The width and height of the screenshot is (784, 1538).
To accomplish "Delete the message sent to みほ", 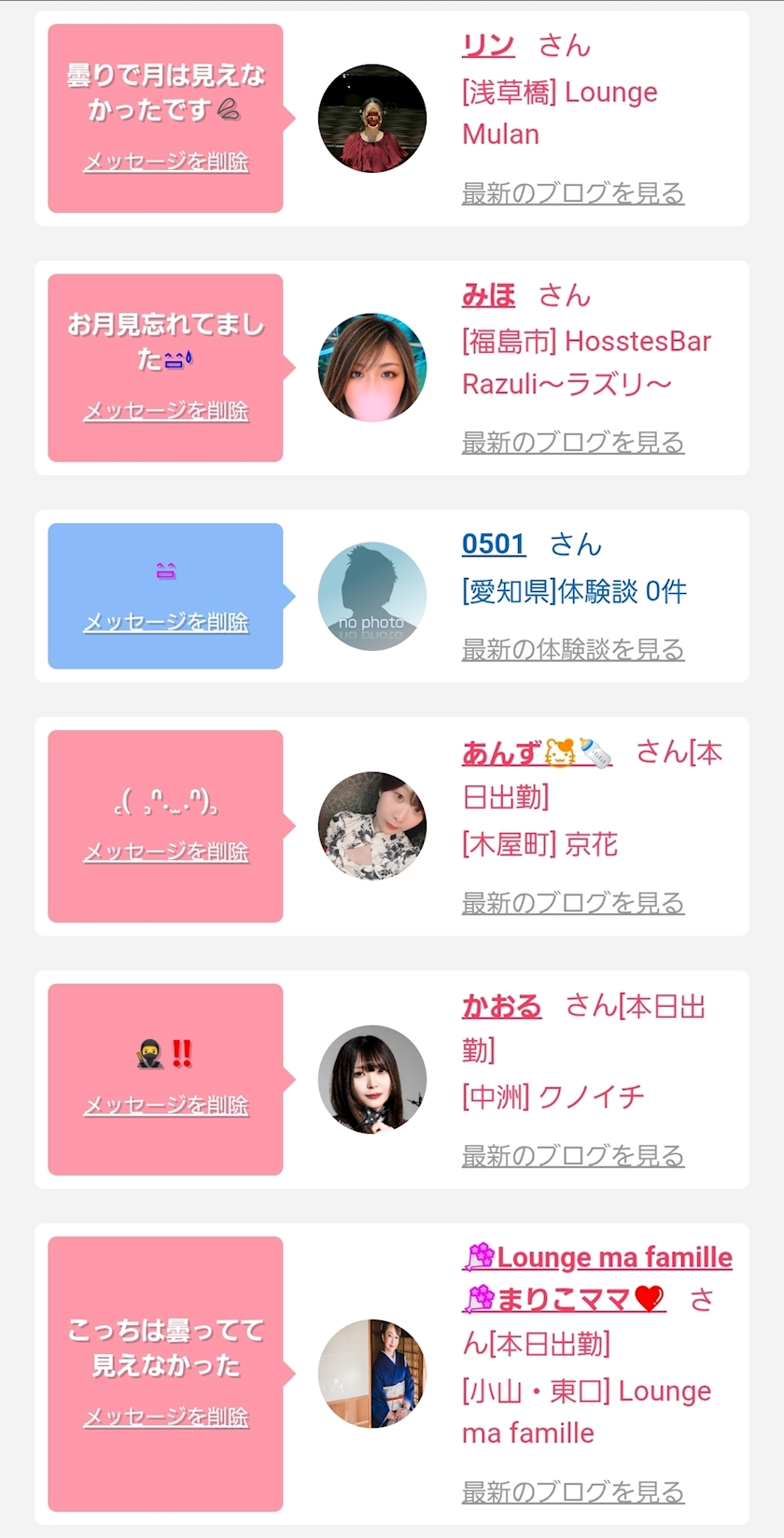I will coord(166,411).
